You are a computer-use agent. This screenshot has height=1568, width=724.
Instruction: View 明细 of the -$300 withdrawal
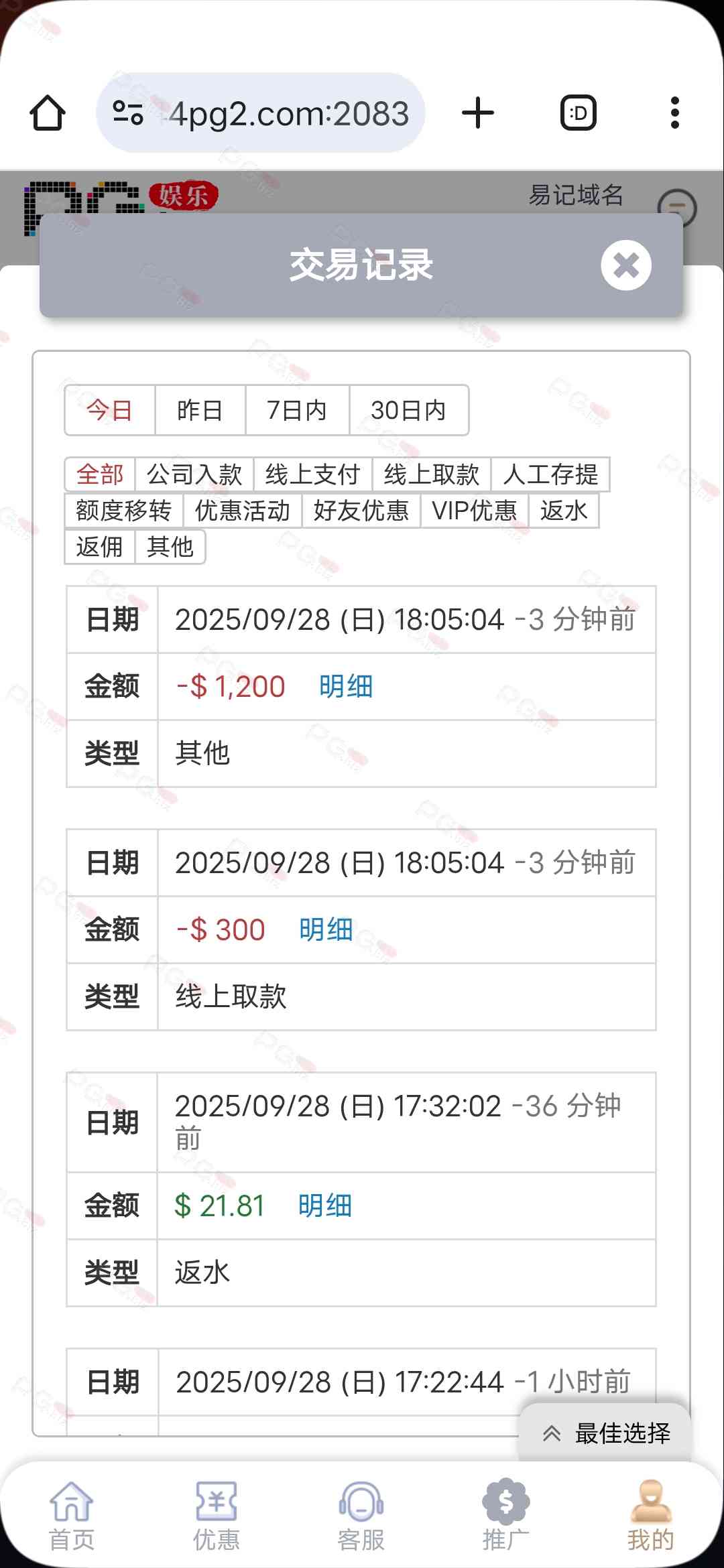pos(326,930)
